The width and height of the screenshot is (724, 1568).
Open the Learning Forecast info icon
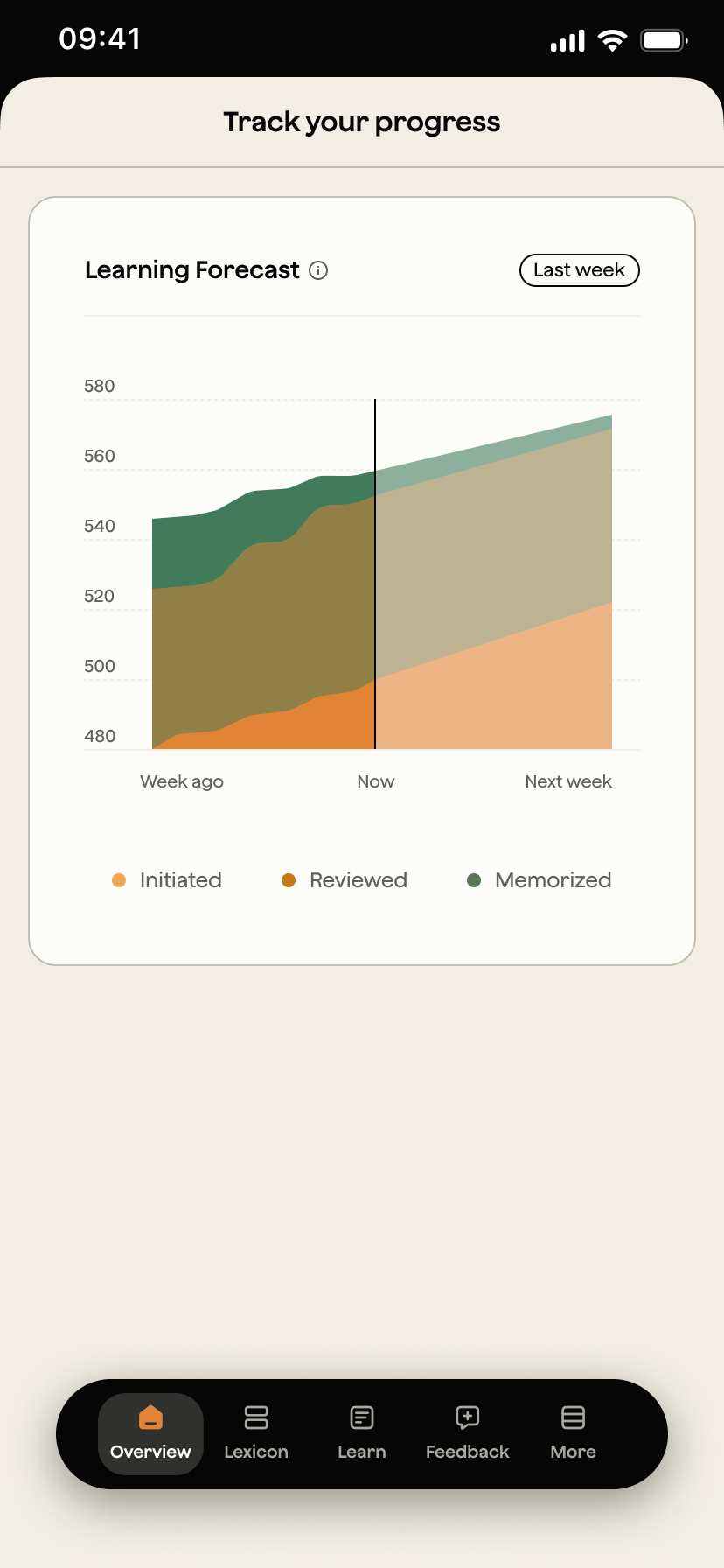(x=319, y=270)
